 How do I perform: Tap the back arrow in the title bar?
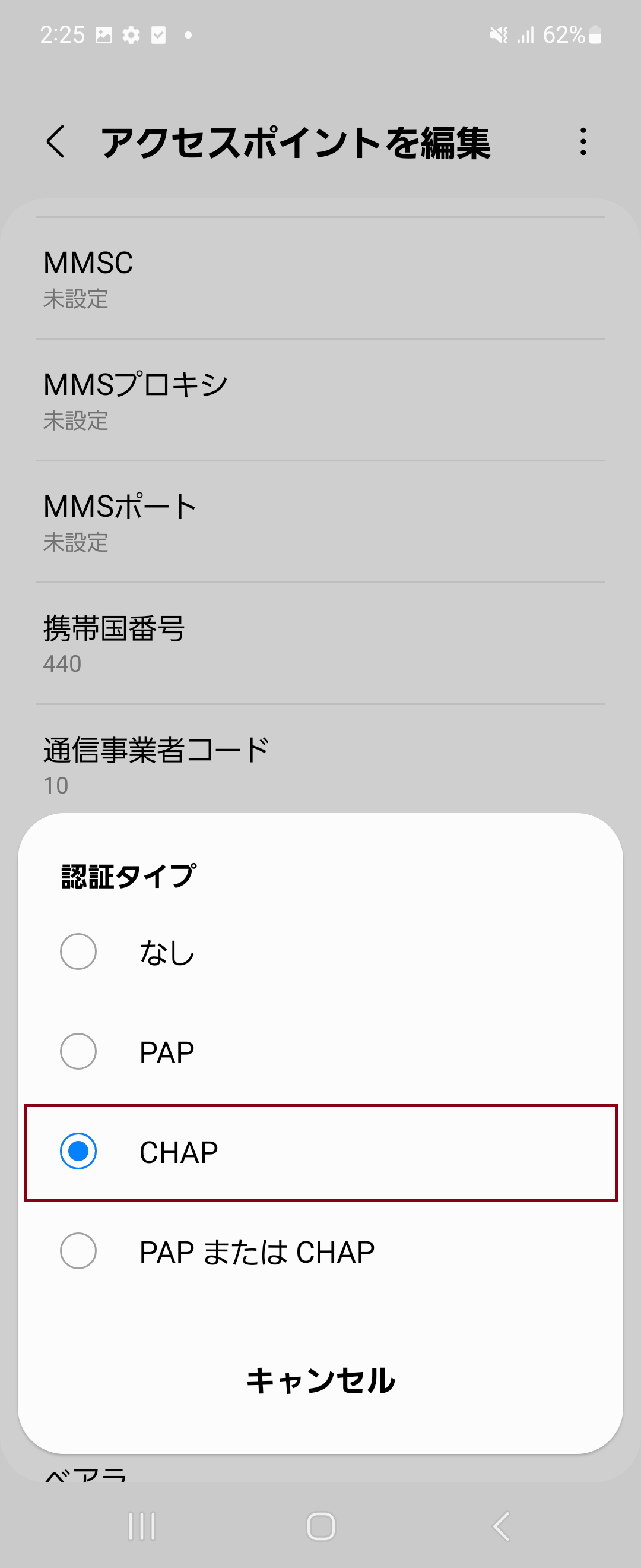pos(55,143)
